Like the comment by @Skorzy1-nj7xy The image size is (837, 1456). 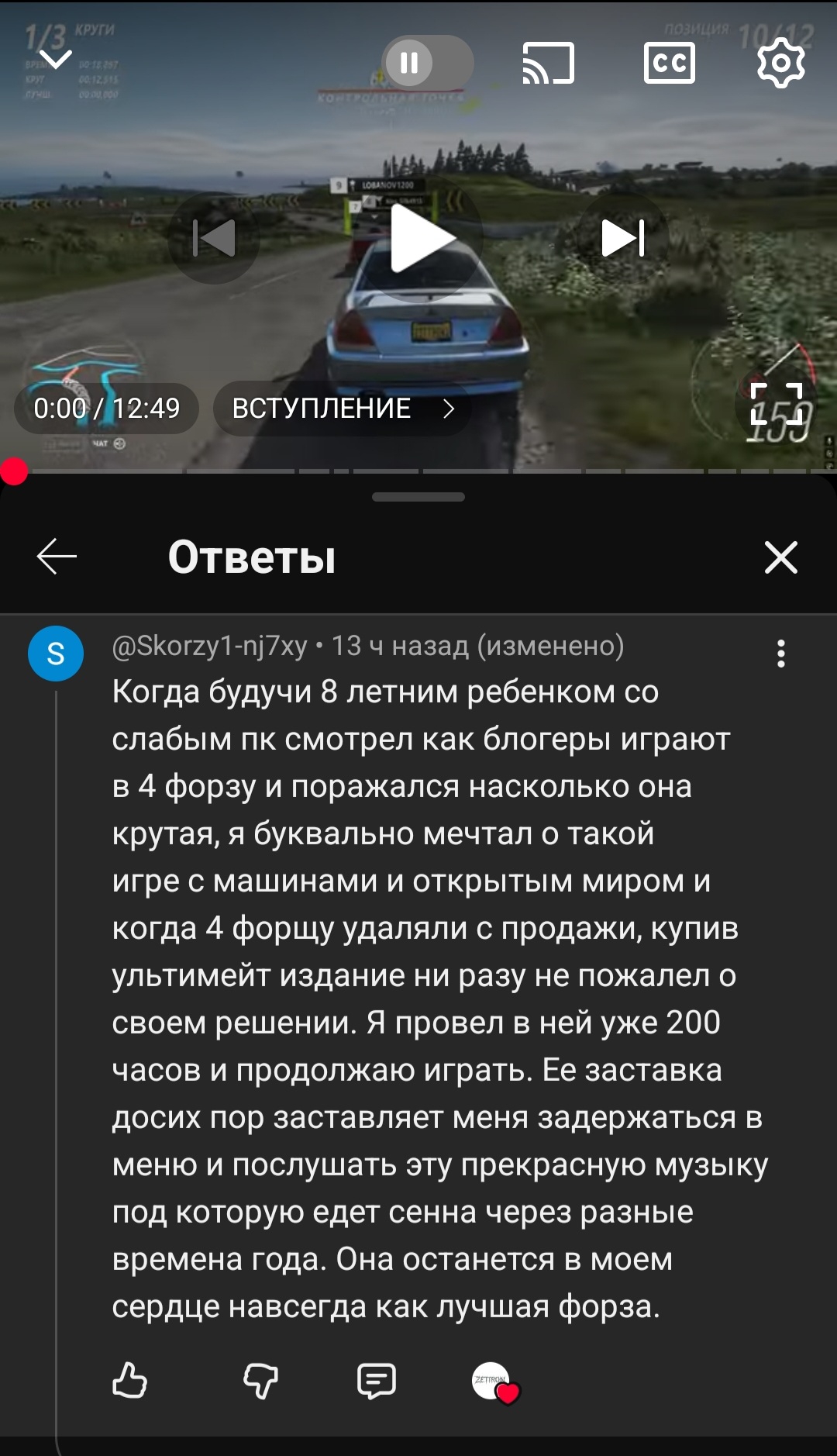(x=129, y=1381)
